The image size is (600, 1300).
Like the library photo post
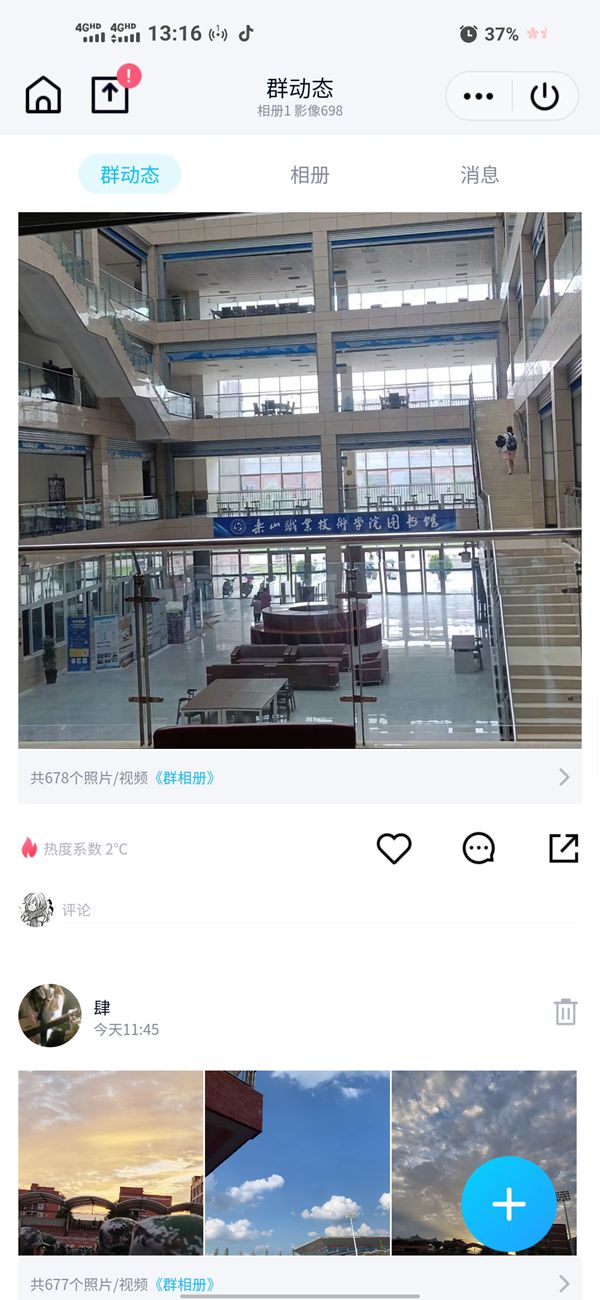(x=394, y=848)
